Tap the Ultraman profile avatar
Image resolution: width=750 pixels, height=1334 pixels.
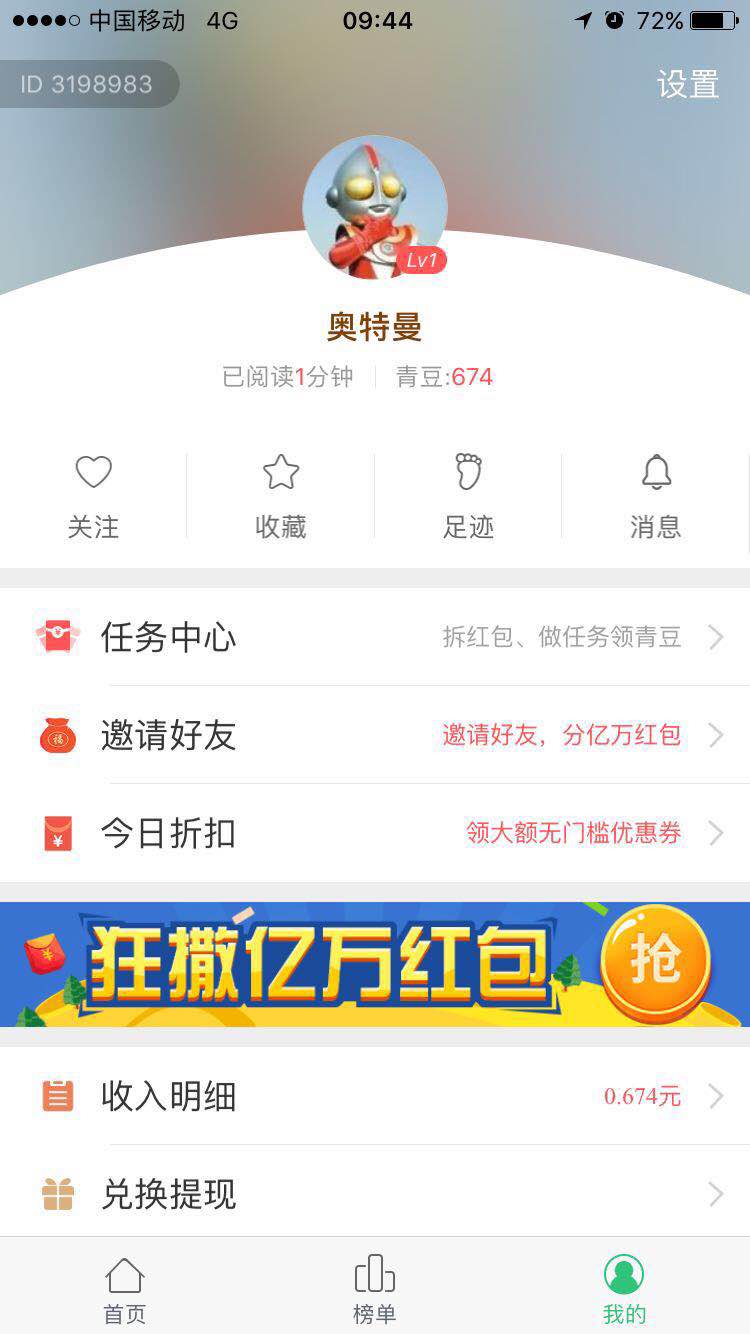[x=374, y=207]
